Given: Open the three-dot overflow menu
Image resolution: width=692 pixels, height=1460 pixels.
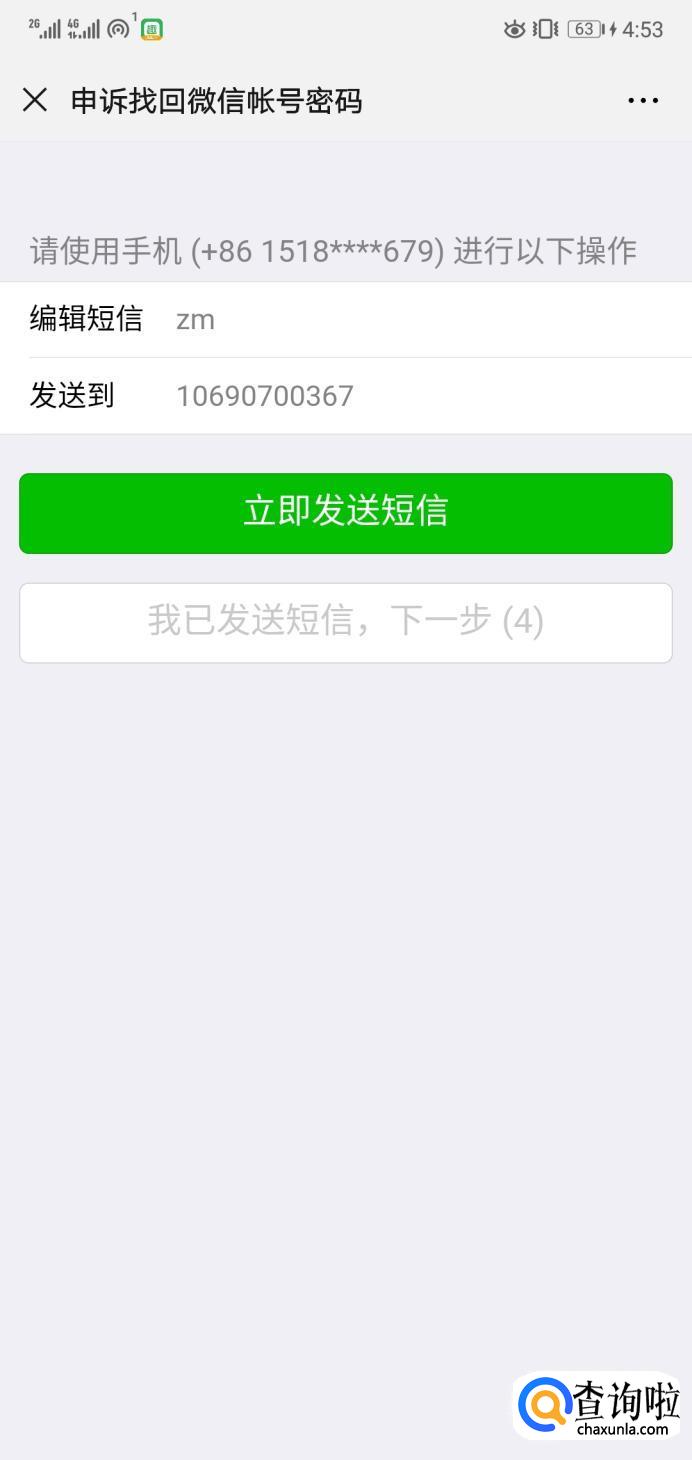Looking at the screenshot, I should pyautogui.click(x=643, y=100).
